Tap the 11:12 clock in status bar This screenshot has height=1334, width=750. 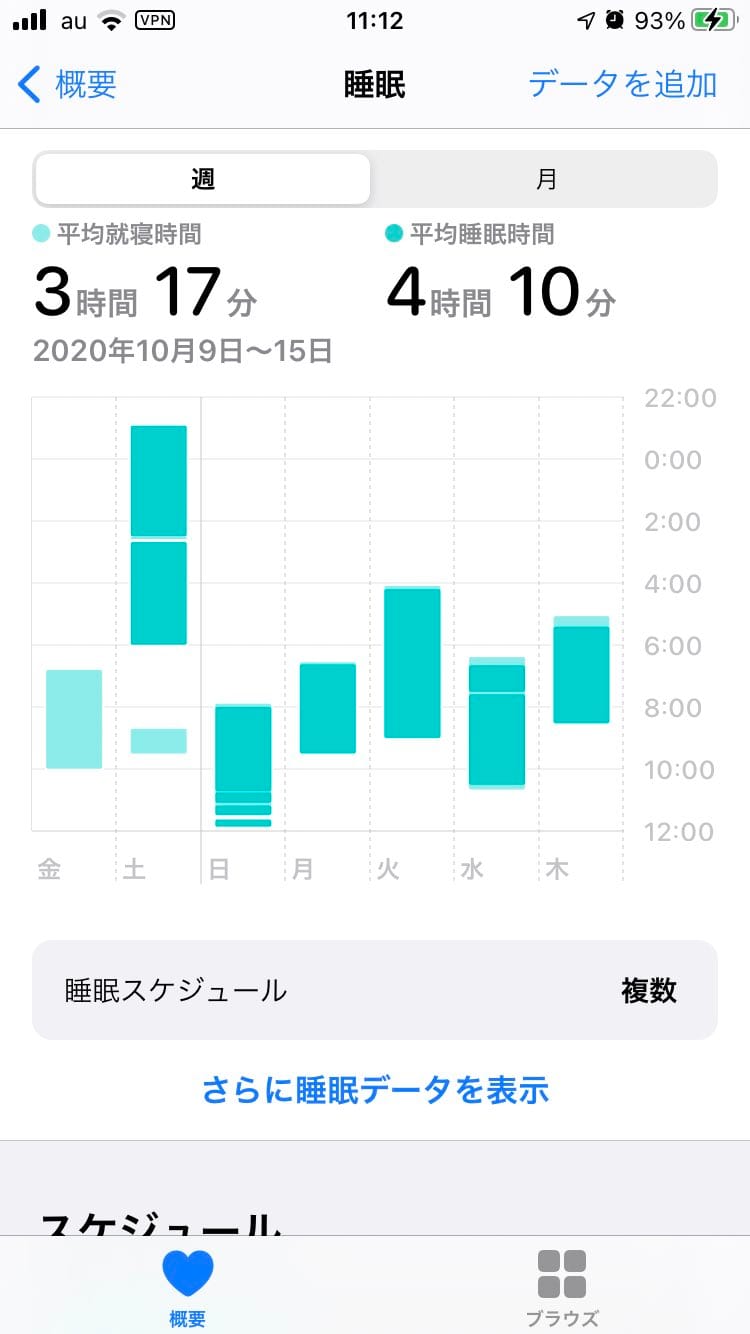375,21
